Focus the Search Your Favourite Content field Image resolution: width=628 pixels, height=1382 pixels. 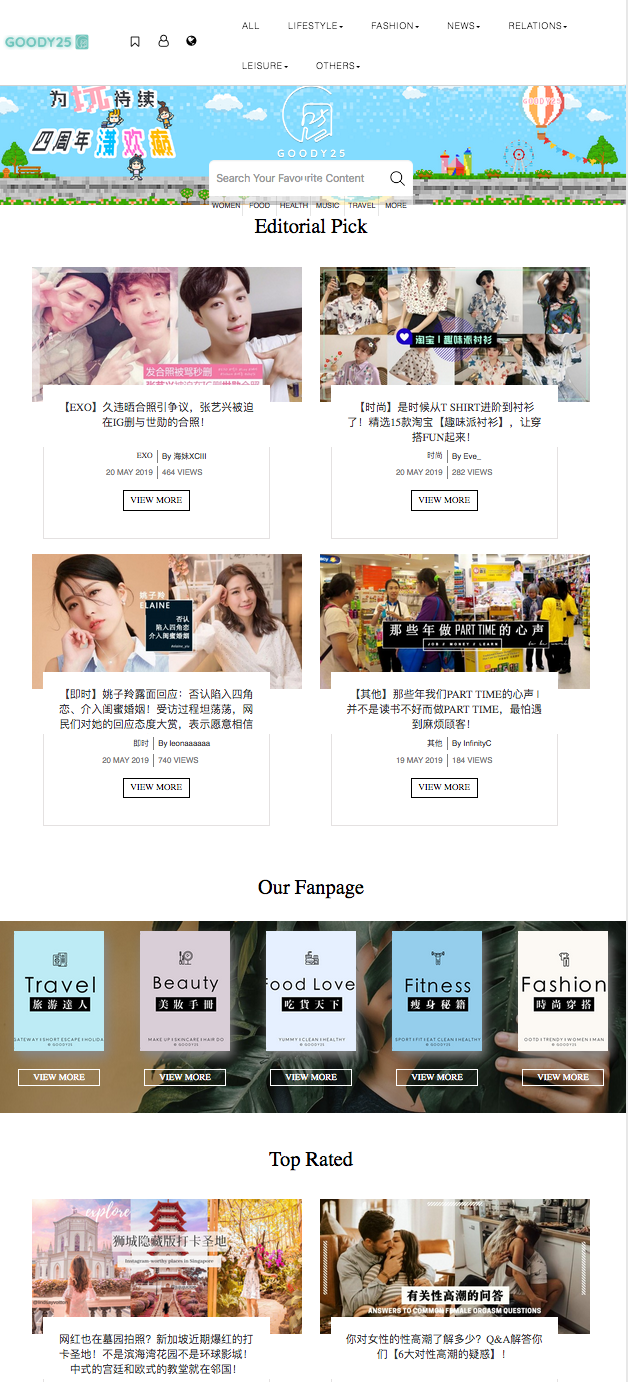coord(295,178)
